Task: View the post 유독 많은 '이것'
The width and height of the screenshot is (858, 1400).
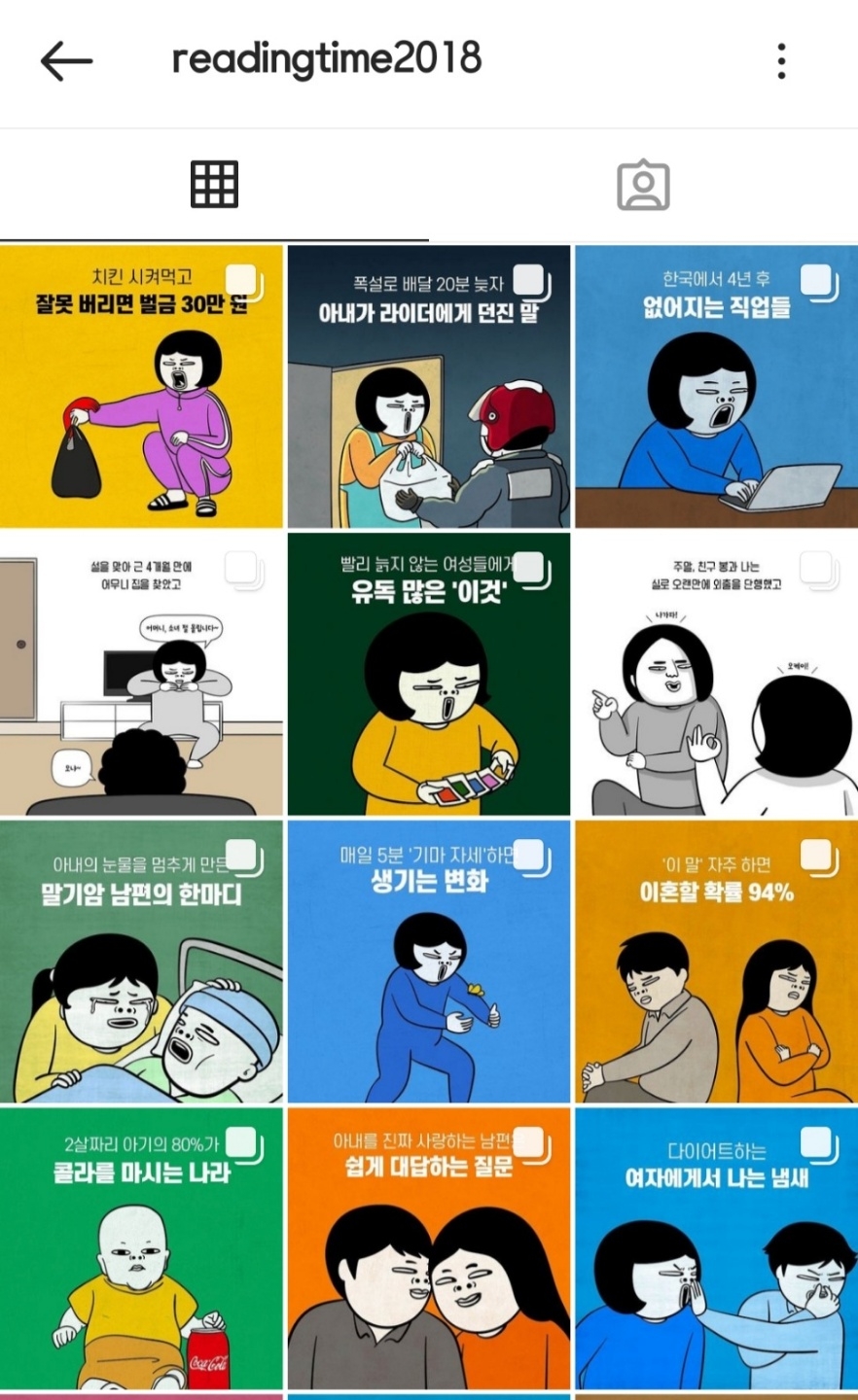Action: click(x=429, y=675)
